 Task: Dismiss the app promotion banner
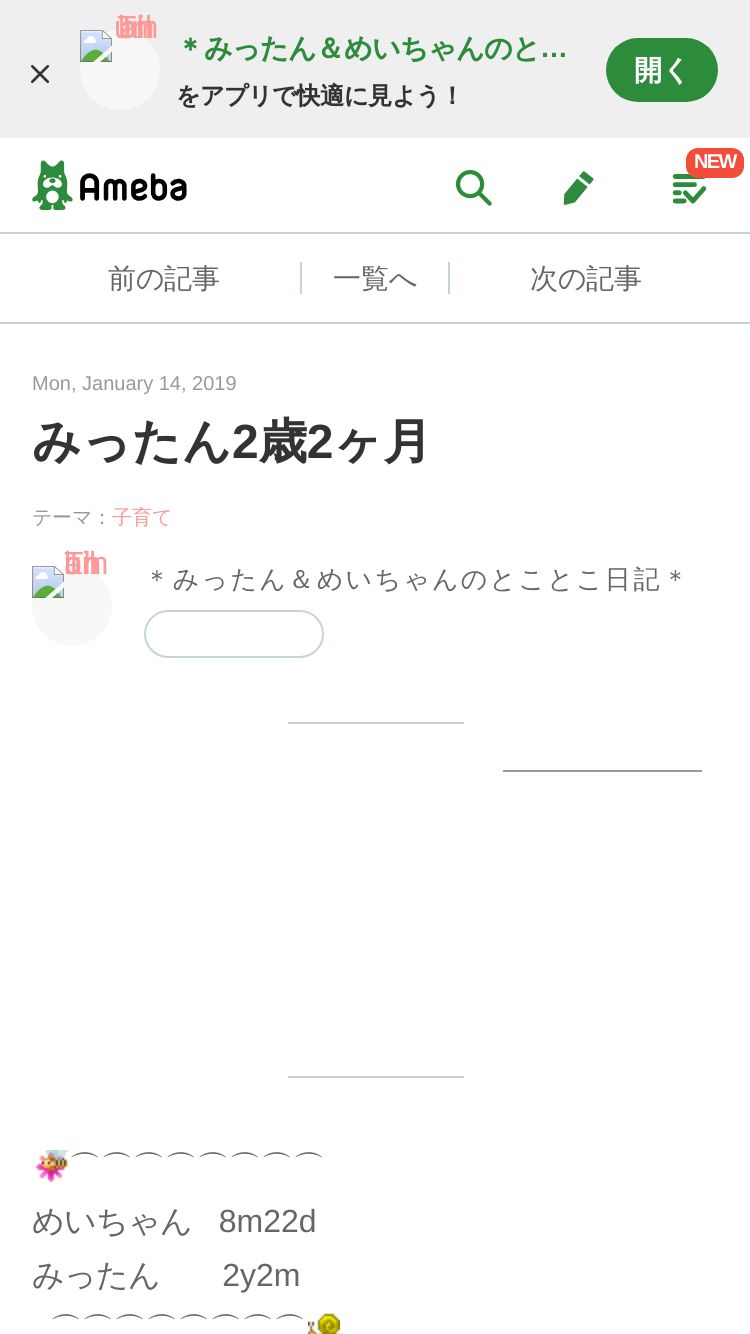[x=40, y=73]
